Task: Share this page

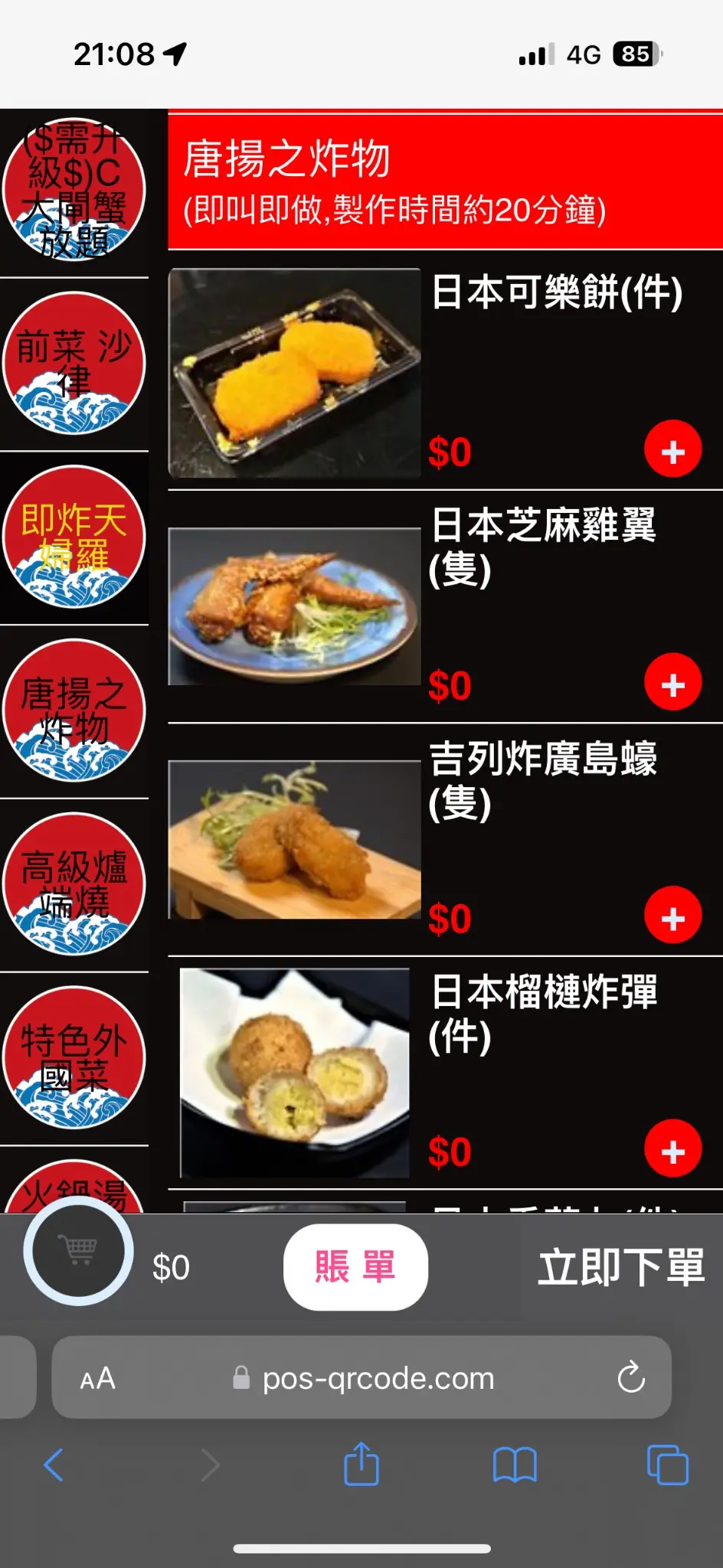Action: tap(361, 1464)
